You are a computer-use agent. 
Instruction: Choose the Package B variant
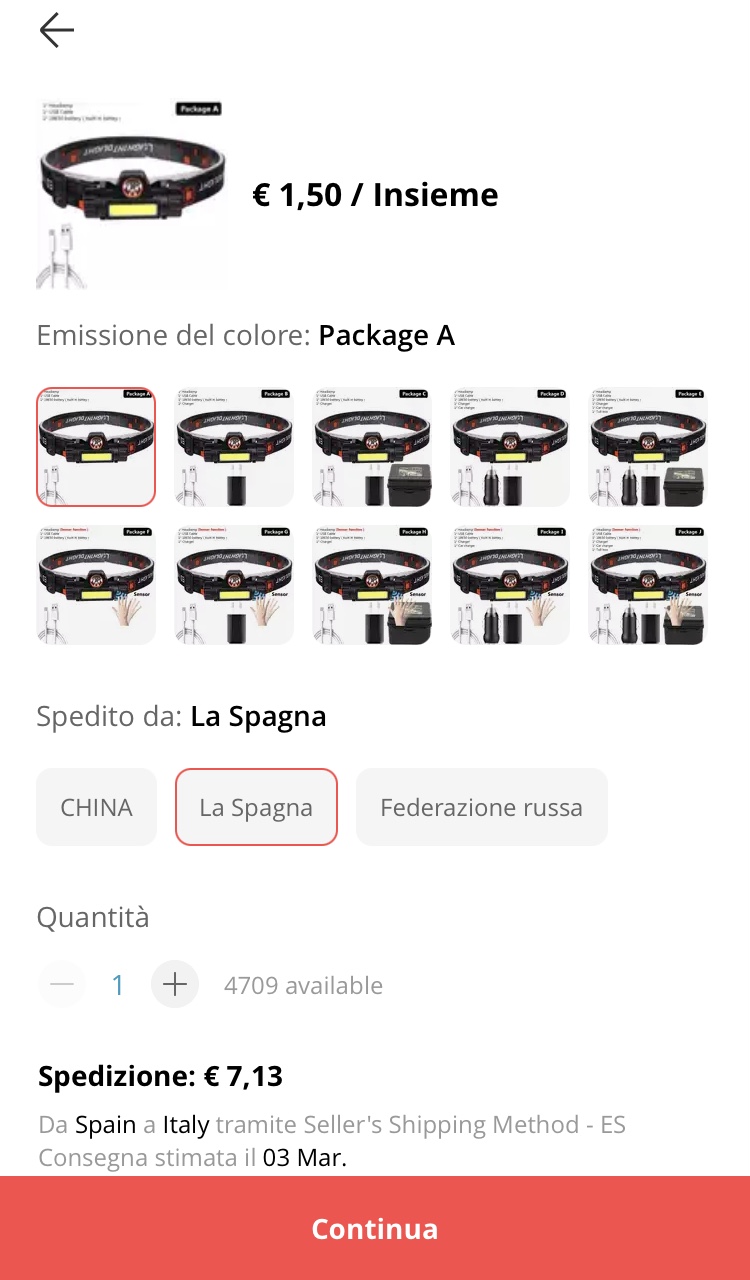pyautogui.click(x=234, y=447)
